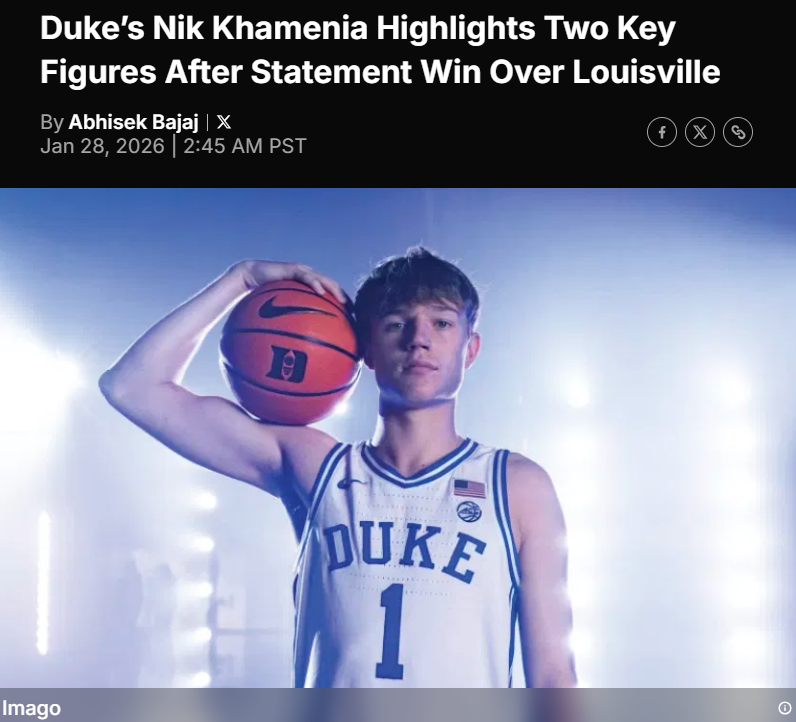
Task: Copy the article link
Action: (738, 132)
